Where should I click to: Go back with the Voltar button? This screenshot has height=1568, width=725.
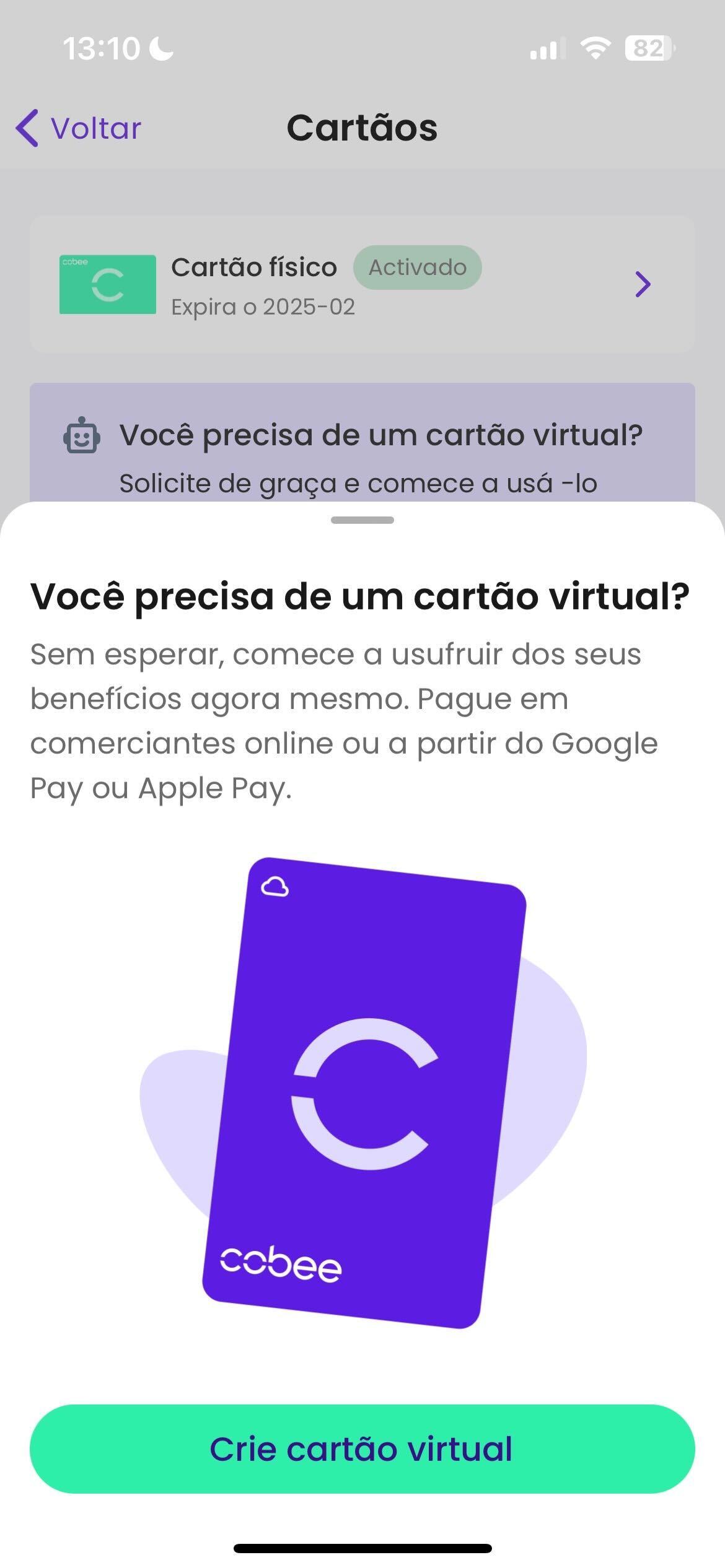coord(79,128)
